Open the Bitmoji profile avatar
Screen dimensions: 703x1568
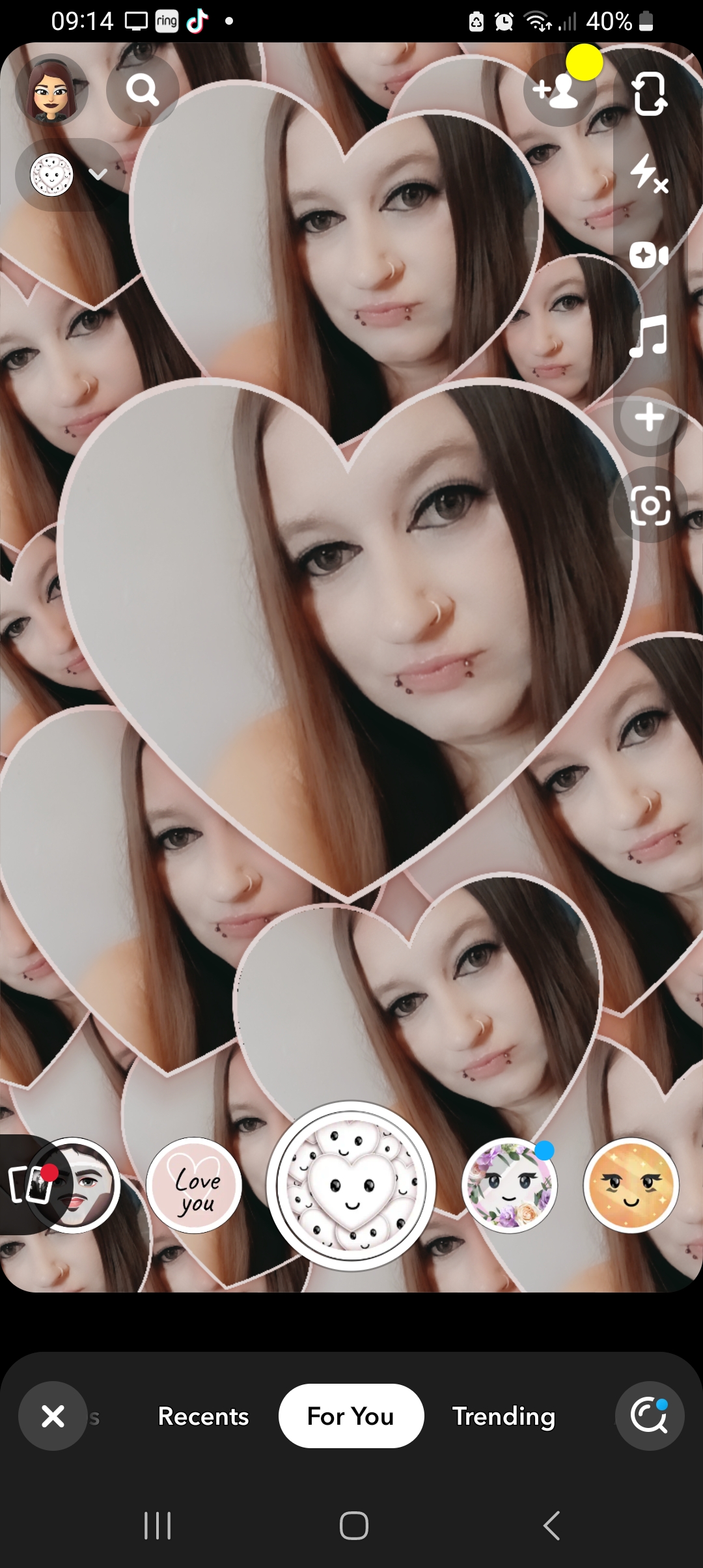coord(51,90)
